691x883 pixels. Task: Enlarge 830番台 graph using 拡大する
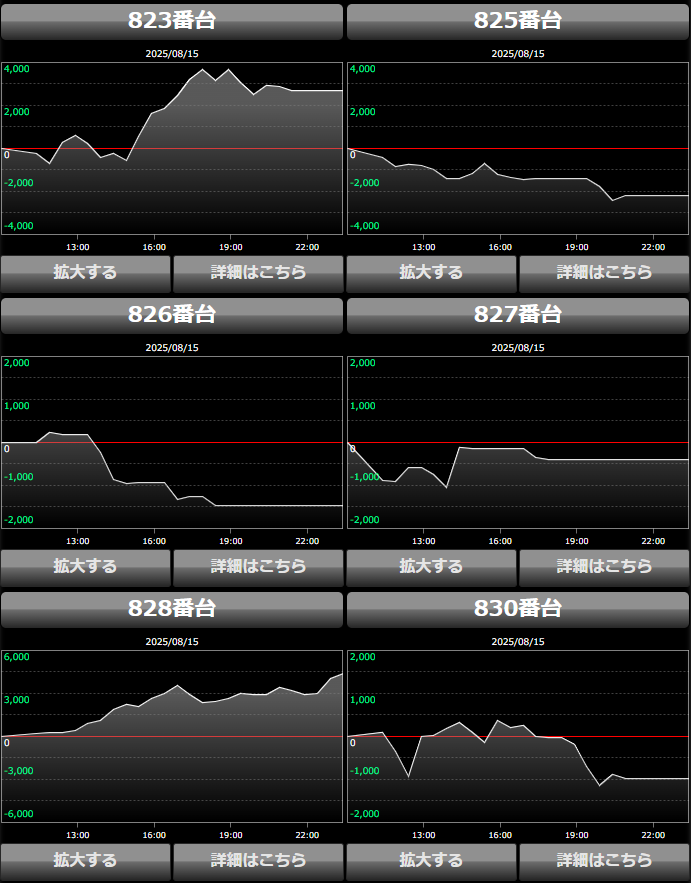[431, 860]
